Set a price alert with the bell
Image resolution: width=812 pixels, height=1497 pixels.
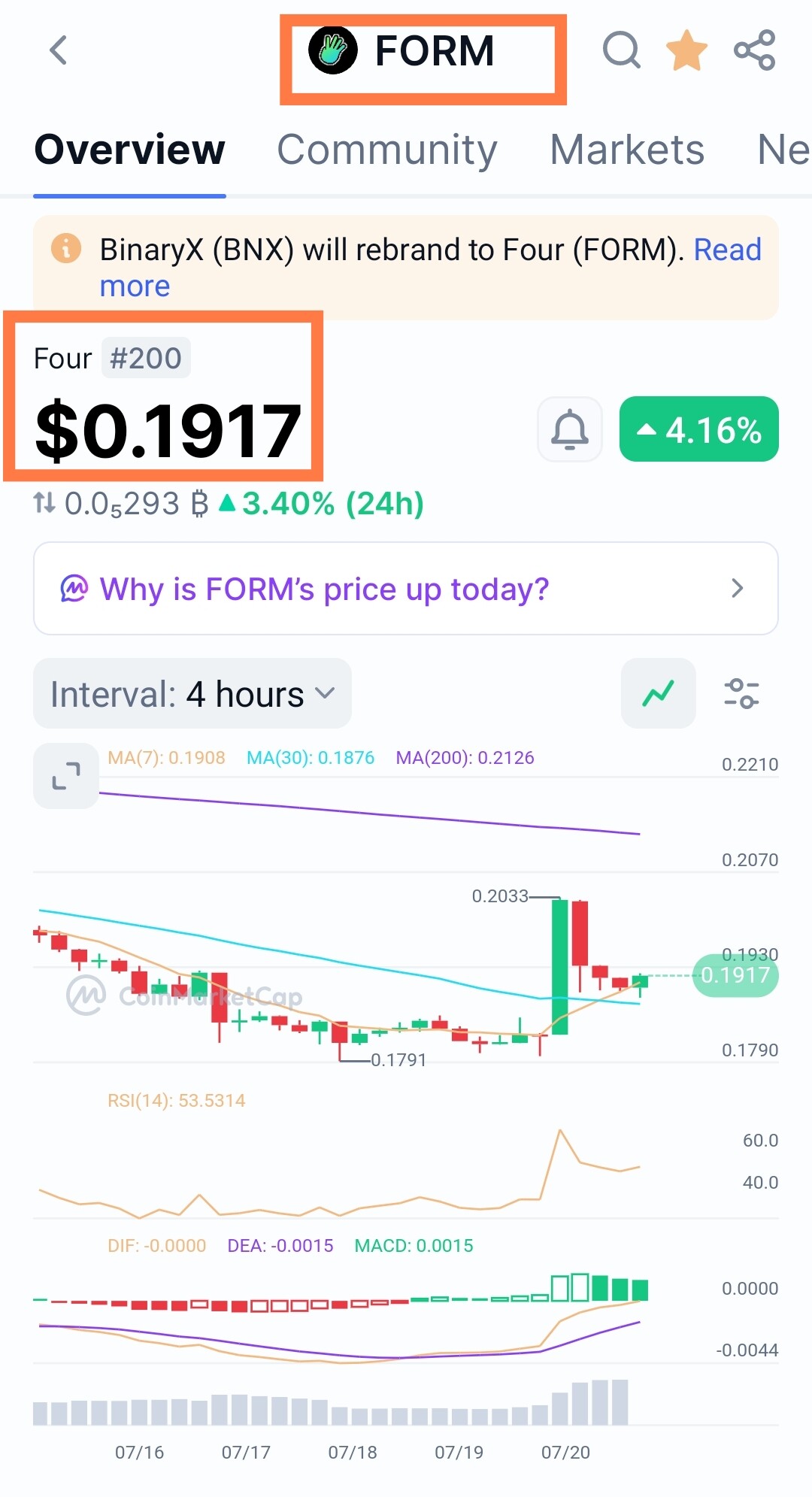tap(570, 429)
